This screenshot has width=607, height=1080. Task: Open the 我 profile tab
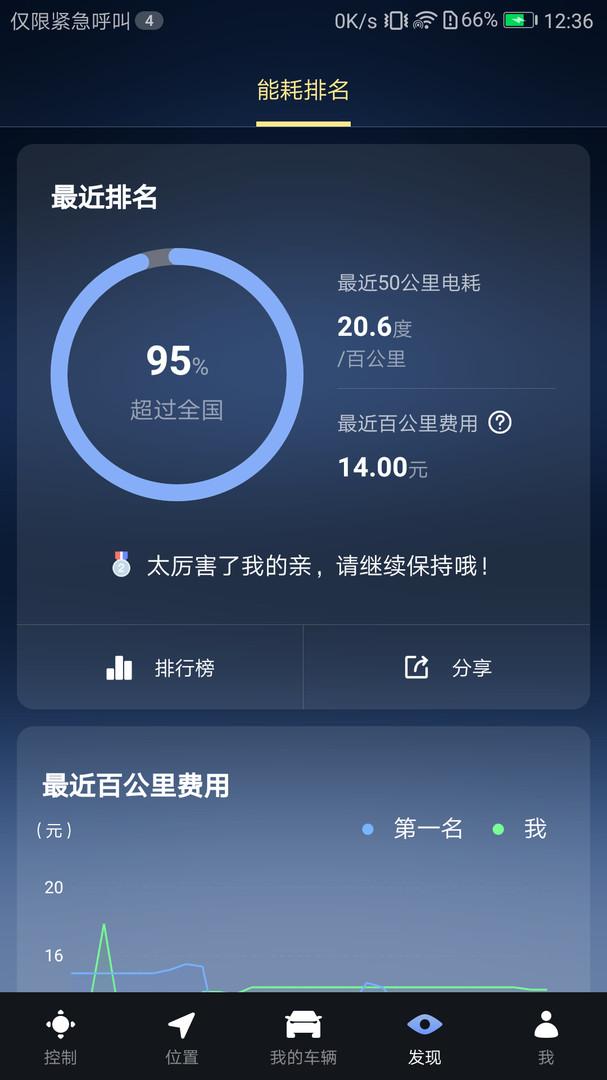tap(546, 1037)
